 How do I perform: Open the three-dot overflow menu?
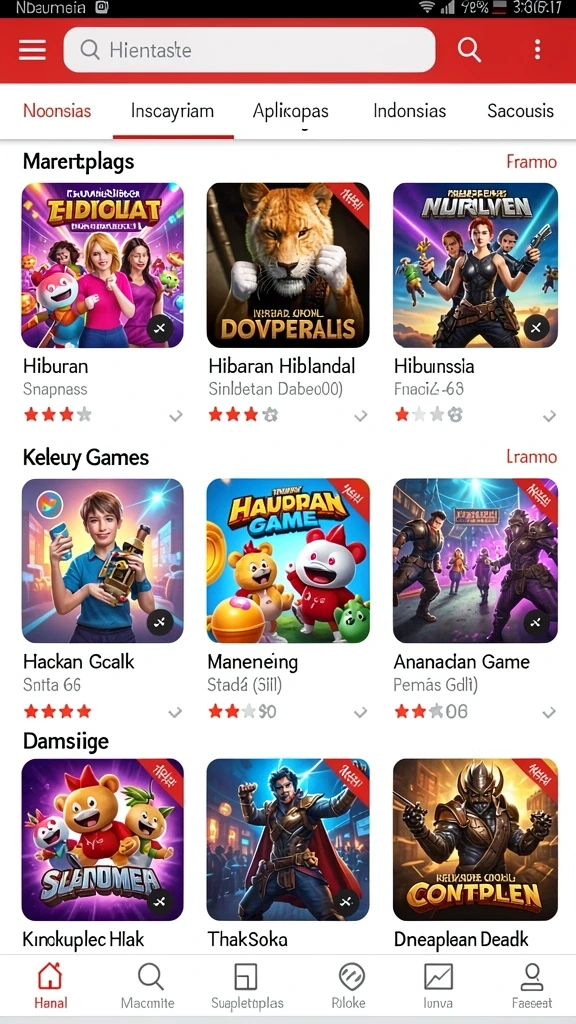[537, 50]
